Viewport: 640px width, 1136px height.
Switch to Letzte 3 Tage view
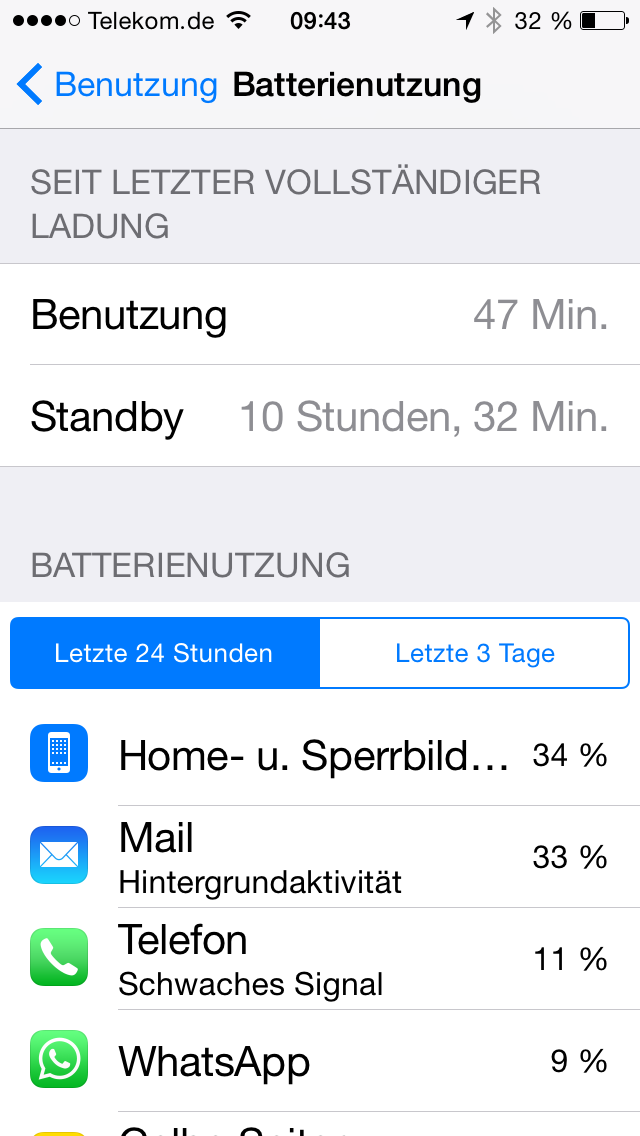(475, 654)
